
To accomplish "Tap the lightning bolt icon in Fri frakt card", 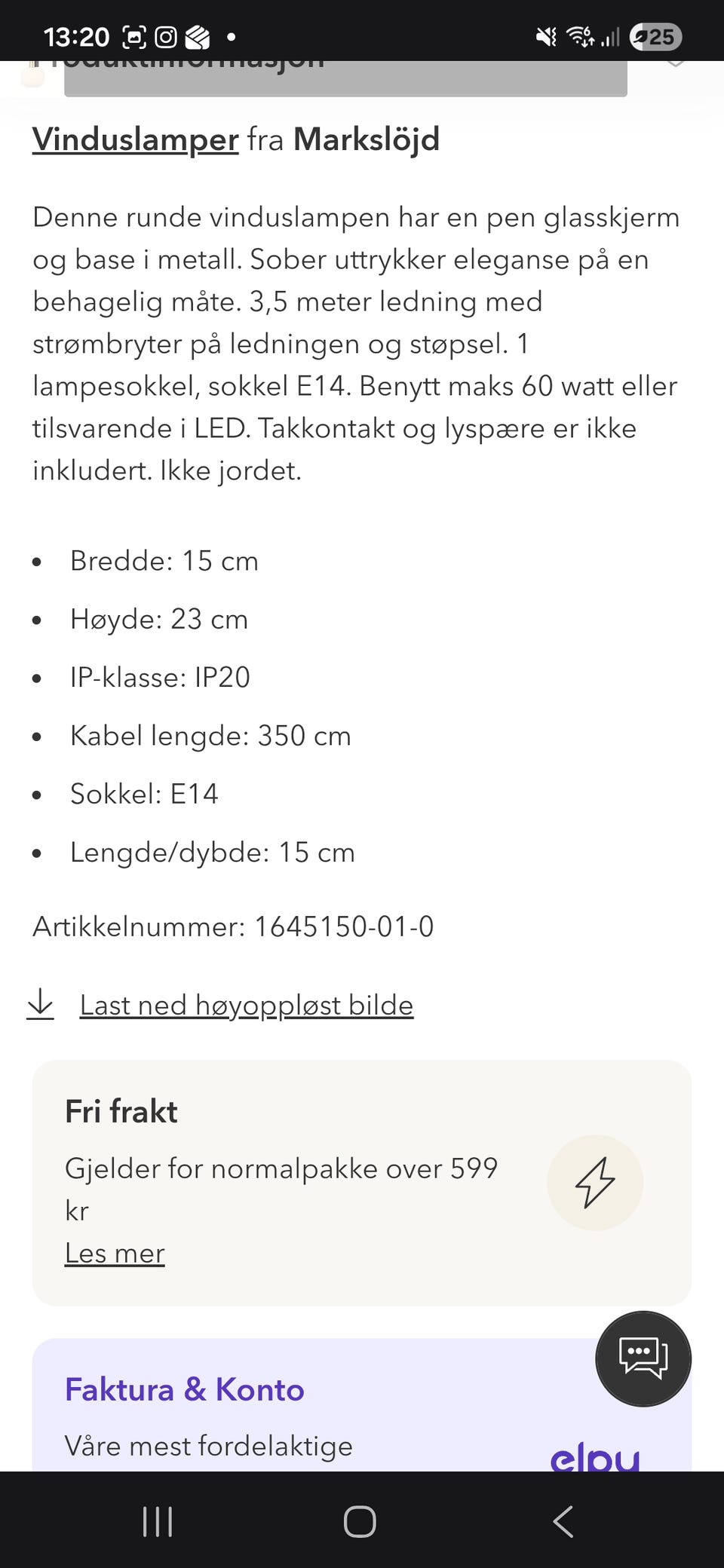I will click(x=594, y=1184).
